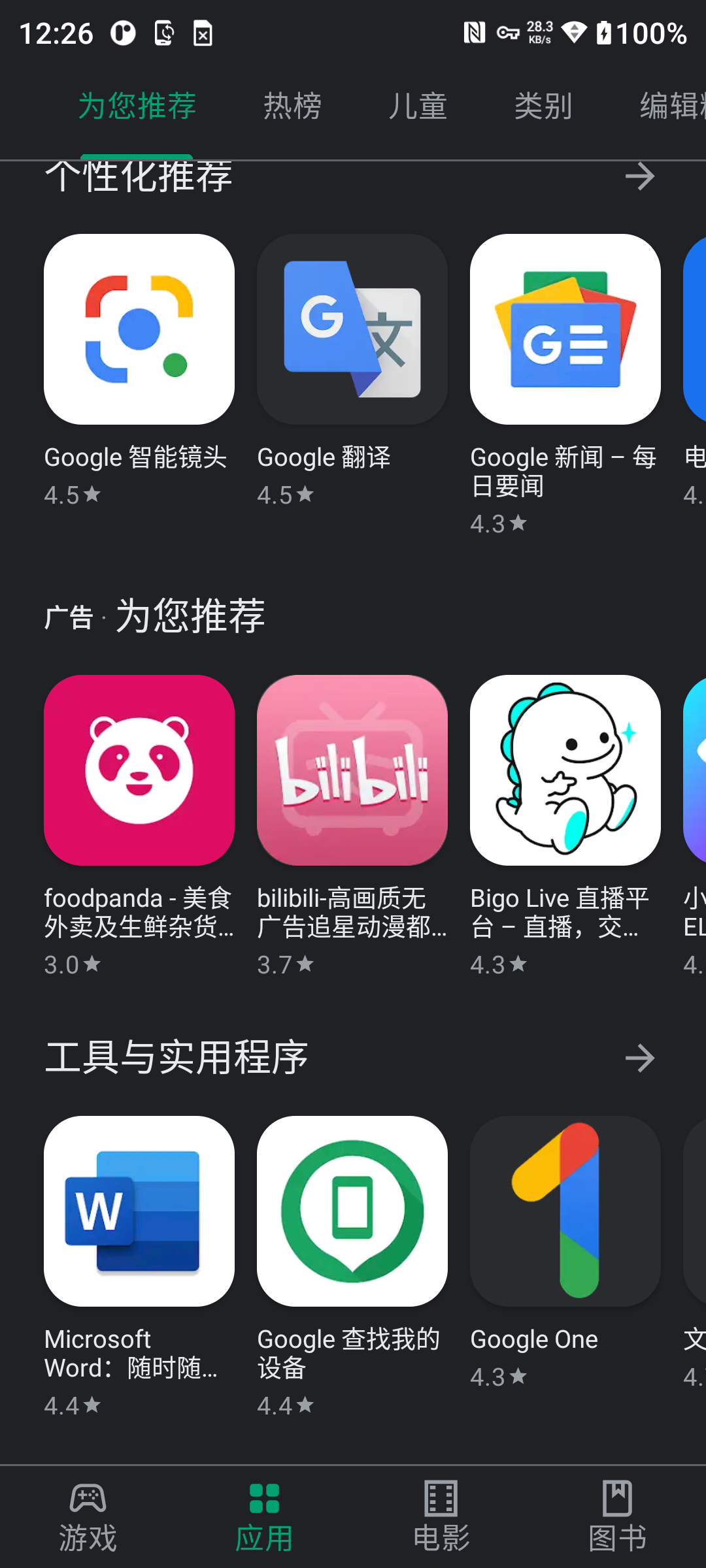The height and width of the screenshot is (1568, 706).
Task: Switch to the 热榜 tab
Action: tap(292, 106)
